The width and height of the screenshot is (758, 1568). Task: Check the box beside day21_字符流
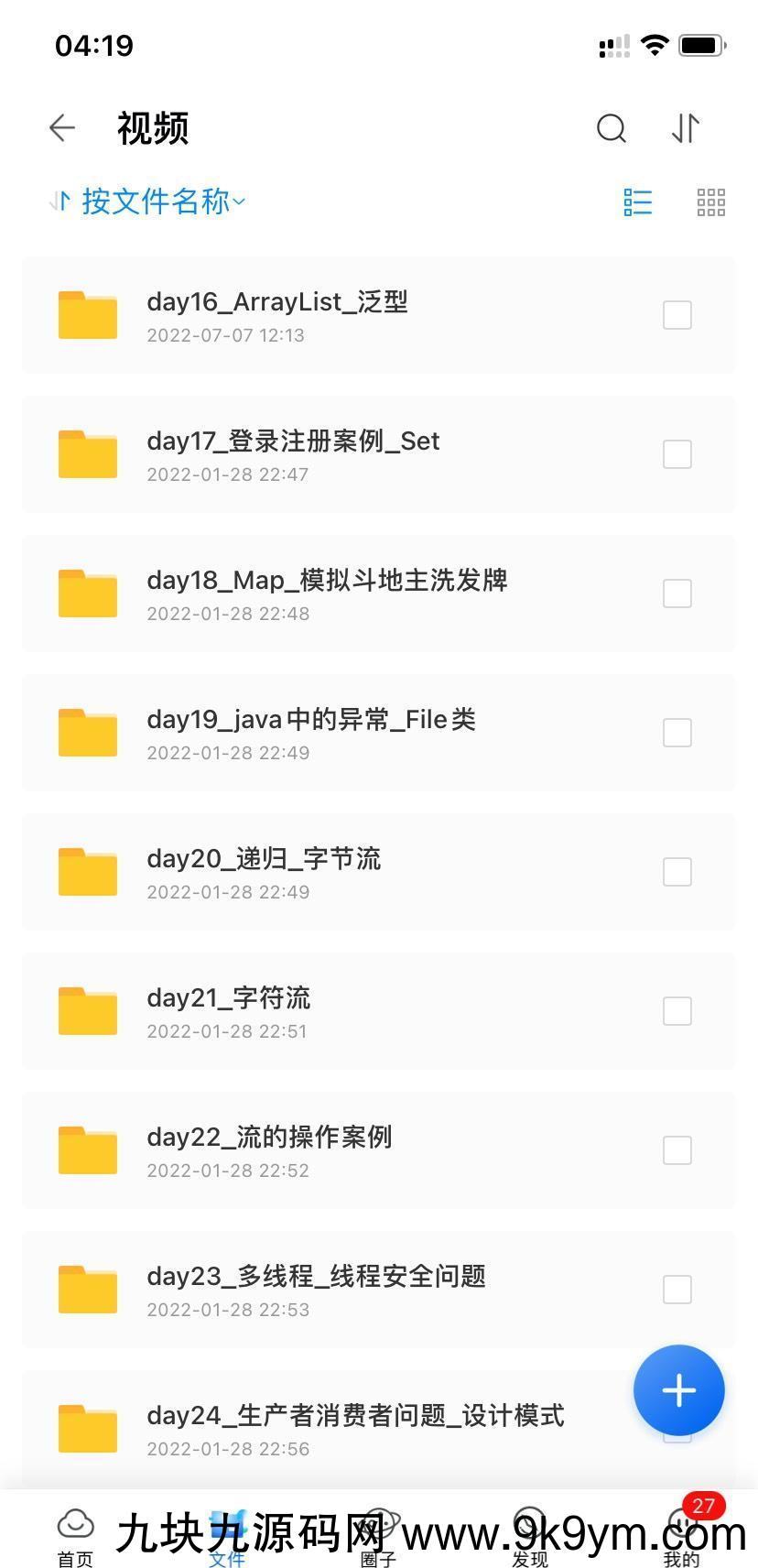pos(677,1011)
